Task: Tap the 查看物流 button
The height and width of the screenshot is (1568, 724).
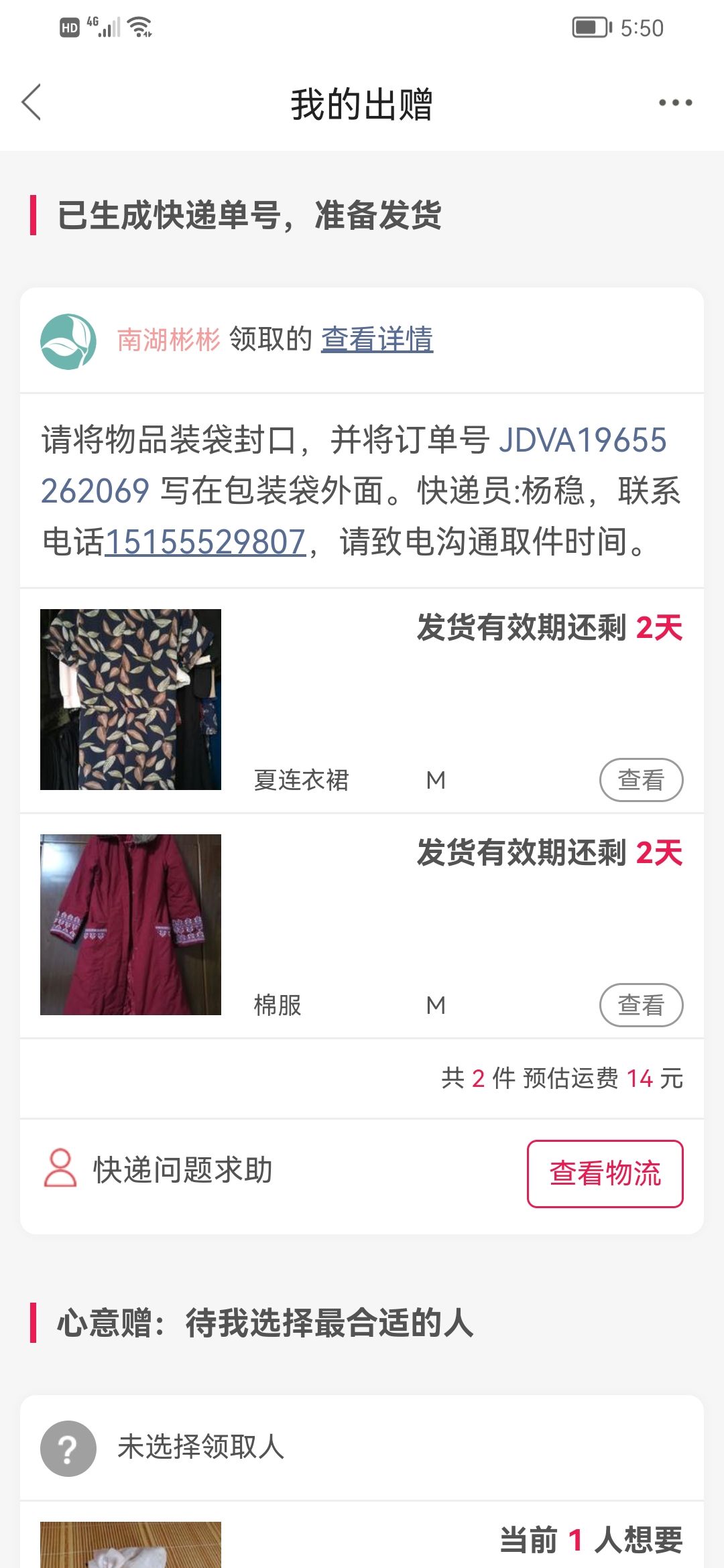Action: click(x=605, y=1174)
